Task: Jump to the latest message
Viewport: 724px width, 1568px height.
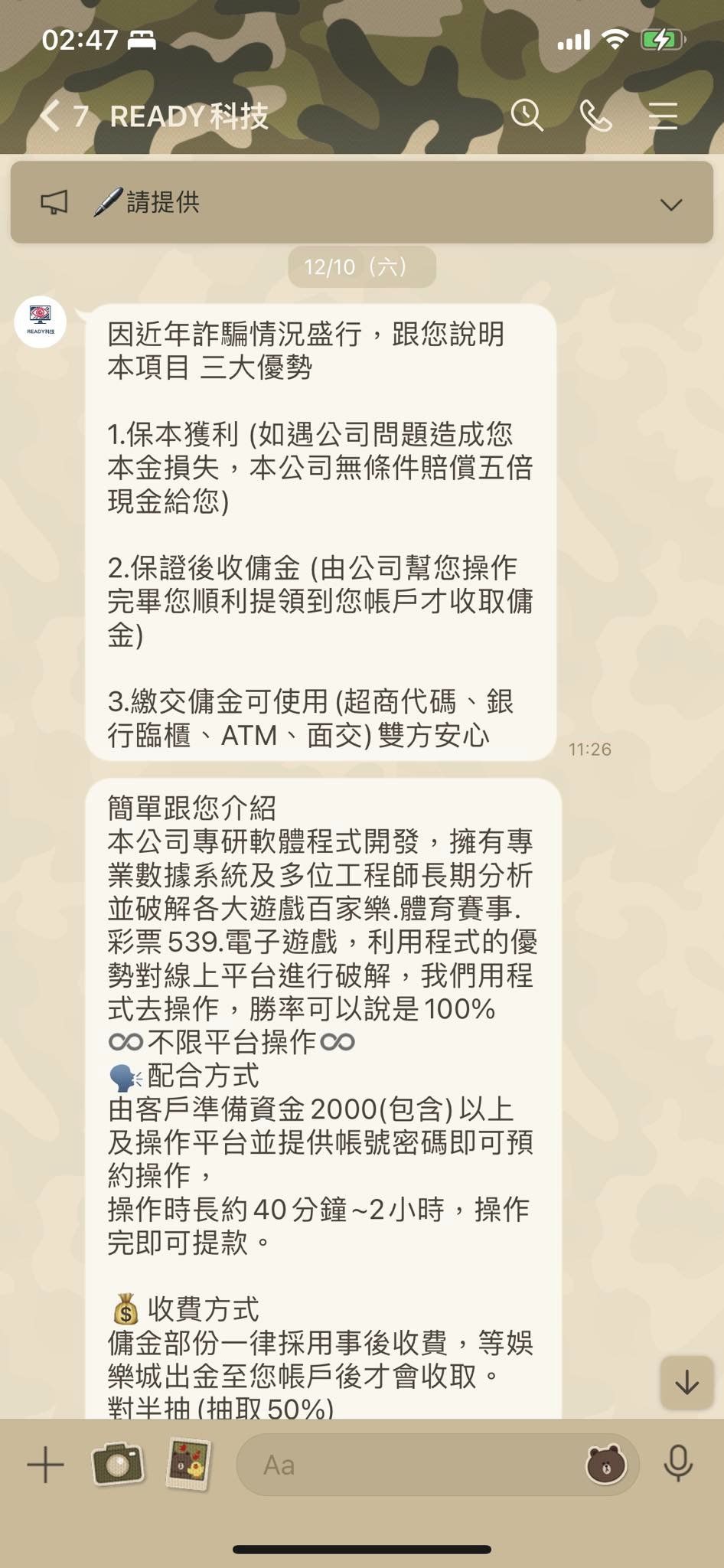Action: pyautogui.click(x=686, y=1382)
